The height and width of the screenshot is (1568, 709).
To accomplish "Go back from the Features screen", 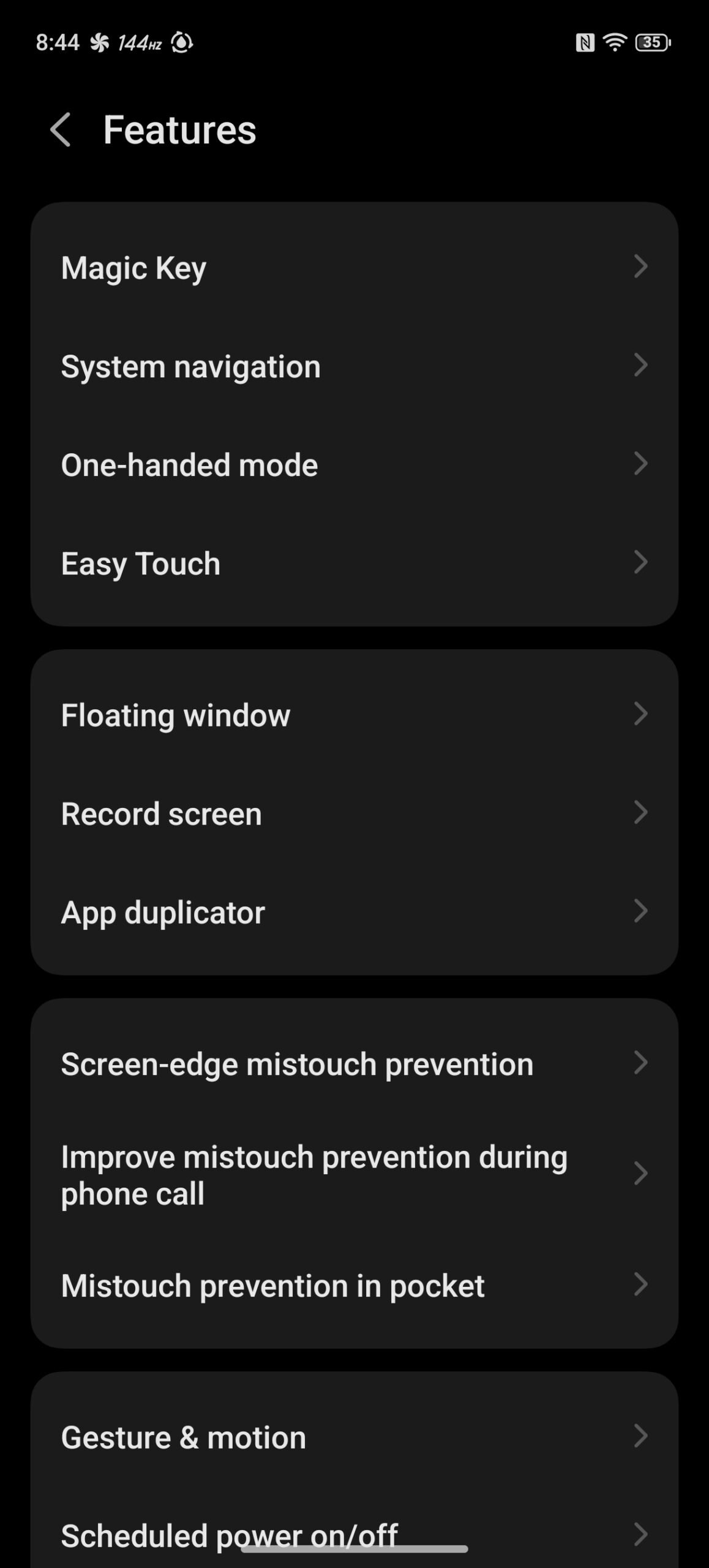I will click(x=60, y=130).
